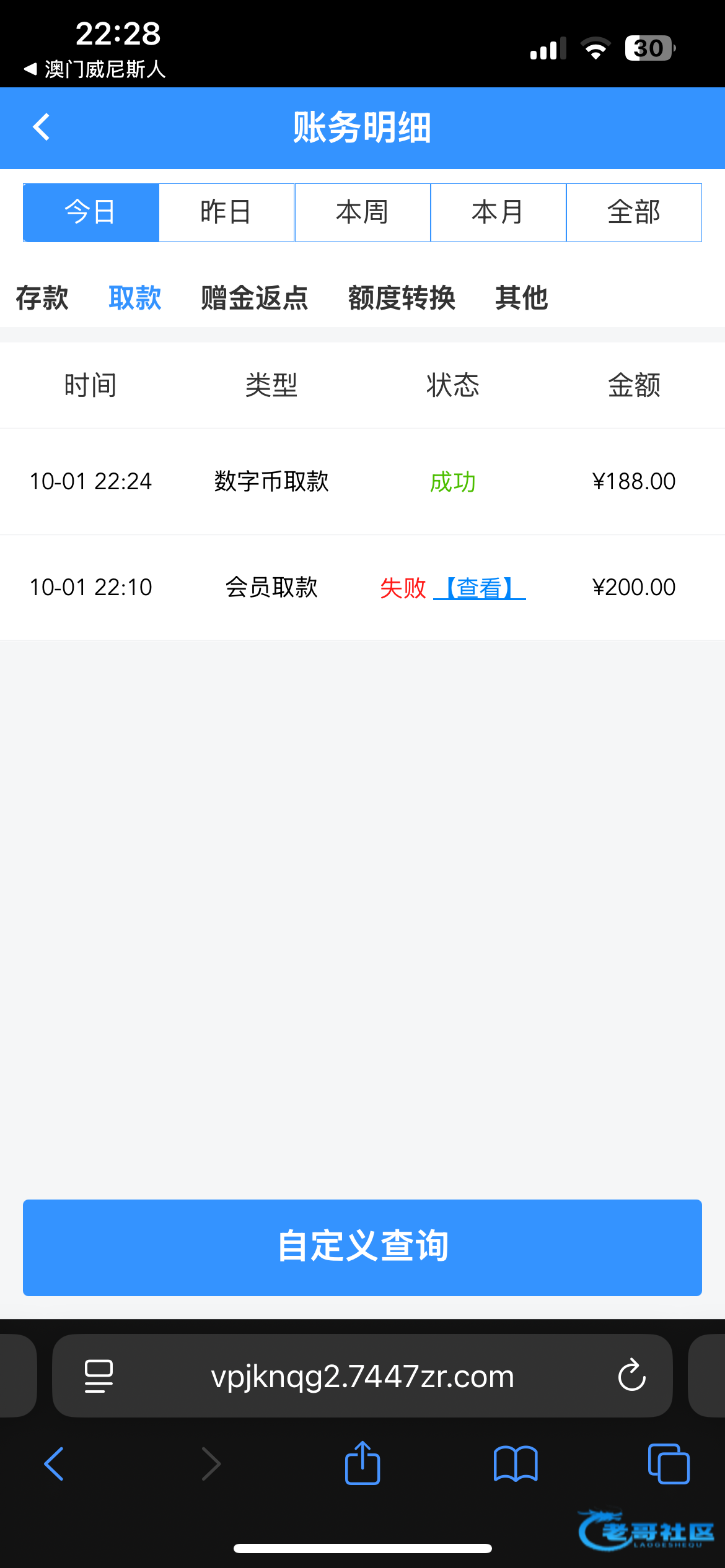Switch to the 昨日 filter
725x1568 pixels.
point(227,212)
